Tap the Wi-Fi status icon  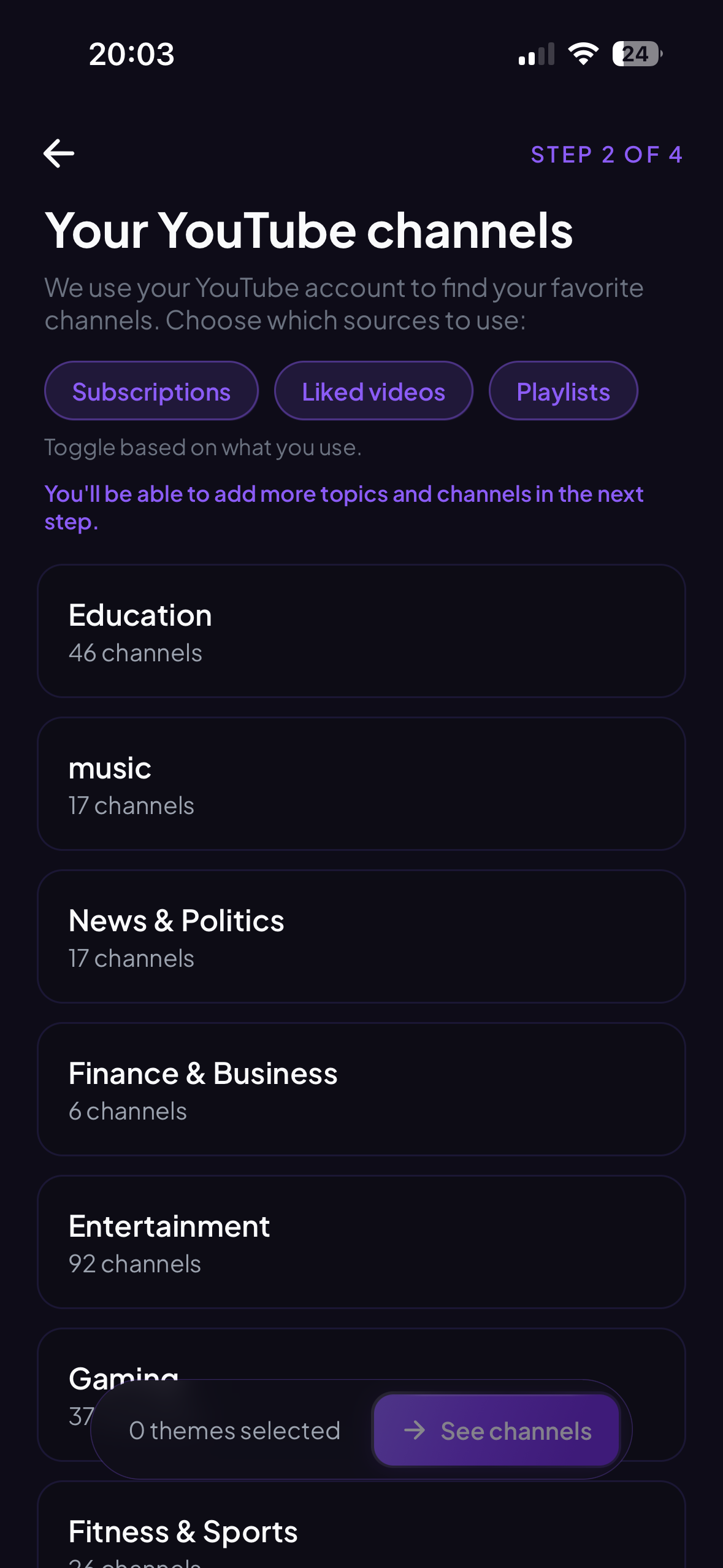point(581,54)
